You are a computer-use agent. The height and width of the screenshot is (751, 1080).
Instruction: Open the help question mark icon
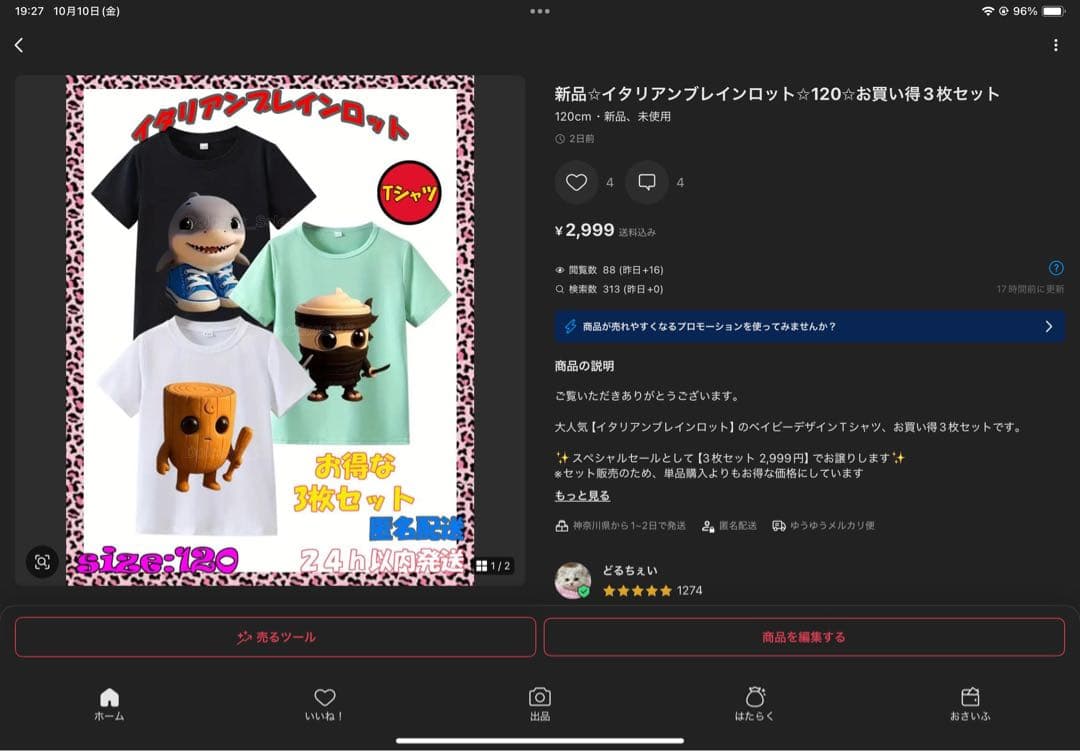click(1056, 268)
